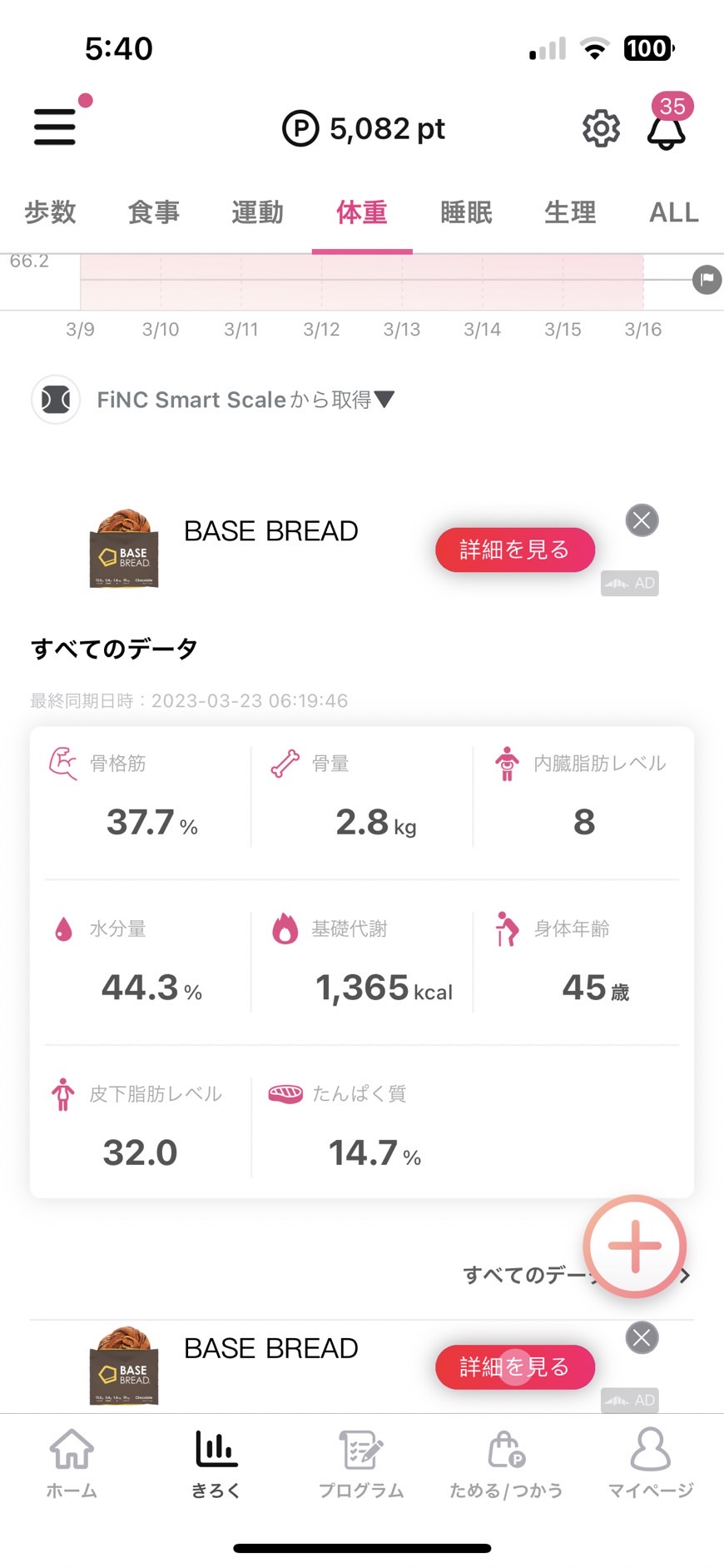Switch to the 生理 tab
Image resolution: width=724 pixels, height=1568 pixels.
click(x=570, y=212)
